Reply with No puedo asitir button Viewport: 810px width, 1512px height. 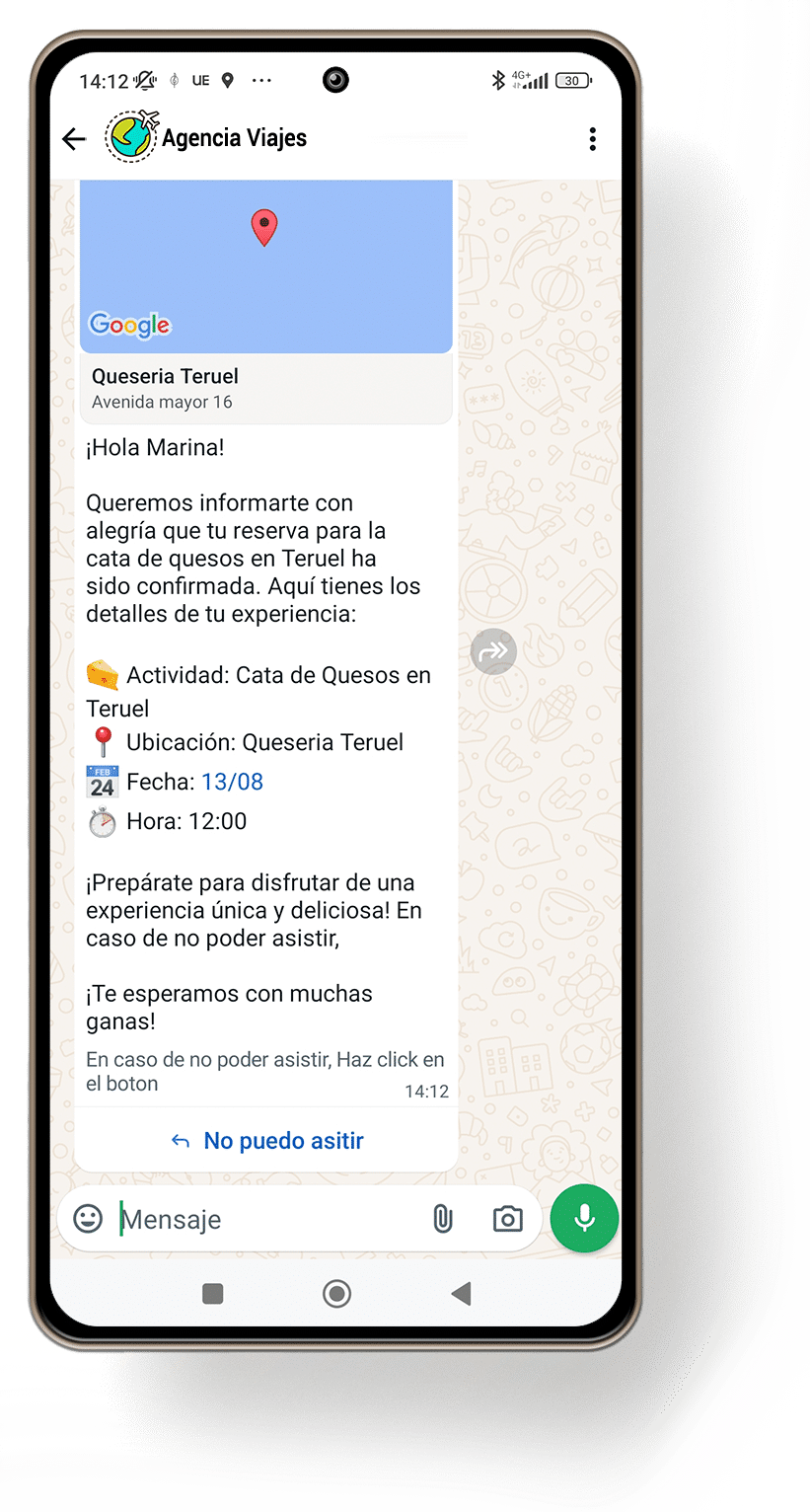(266, 1141)
